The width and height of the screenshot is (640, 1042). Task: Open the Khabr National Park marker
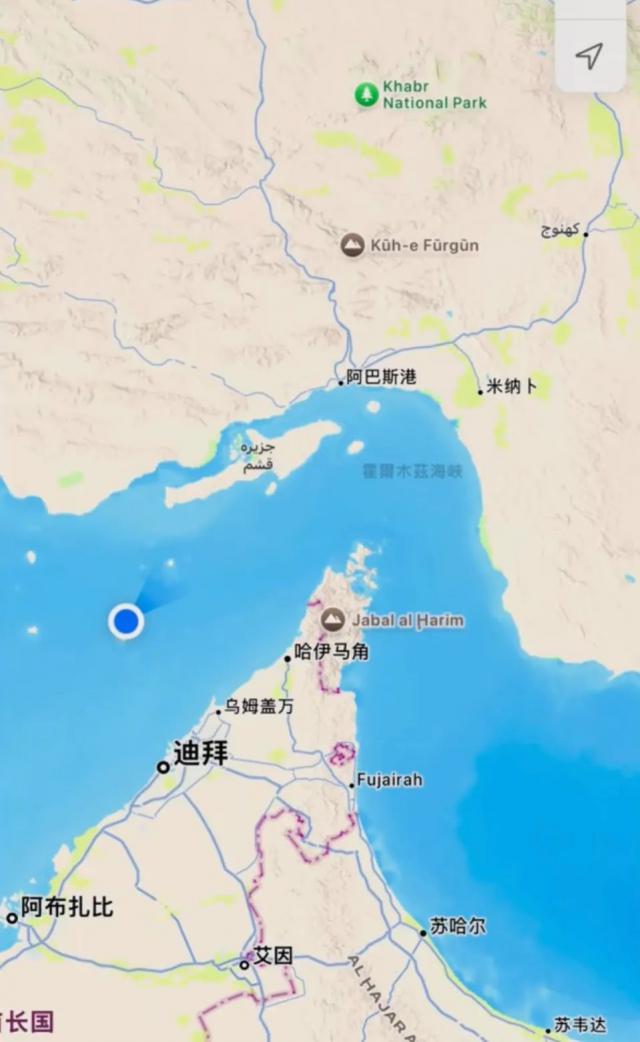pyautogui.click(x=367, y=95)
